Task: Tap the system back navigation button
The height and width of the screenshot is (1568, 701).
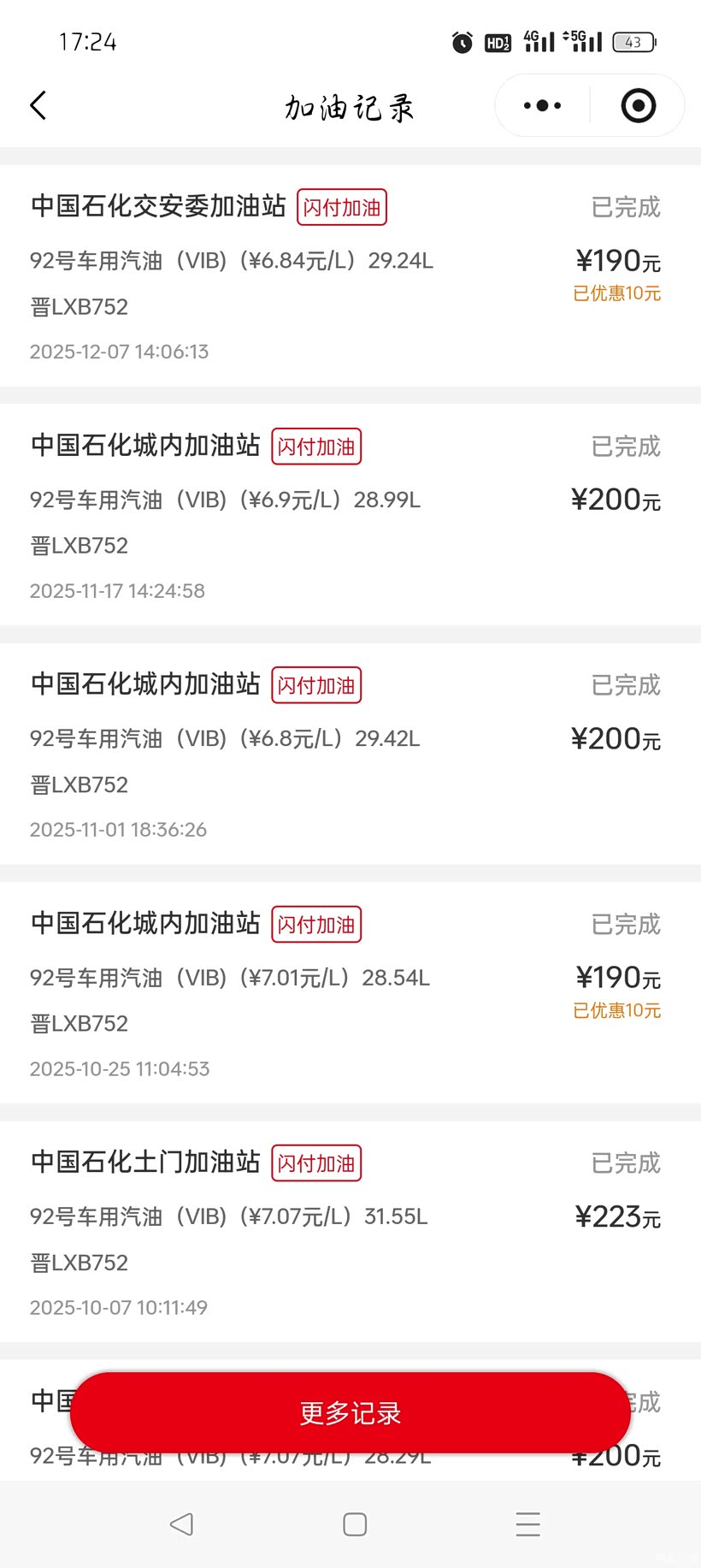Action: pyautogui.click(x=181, y=1524)
